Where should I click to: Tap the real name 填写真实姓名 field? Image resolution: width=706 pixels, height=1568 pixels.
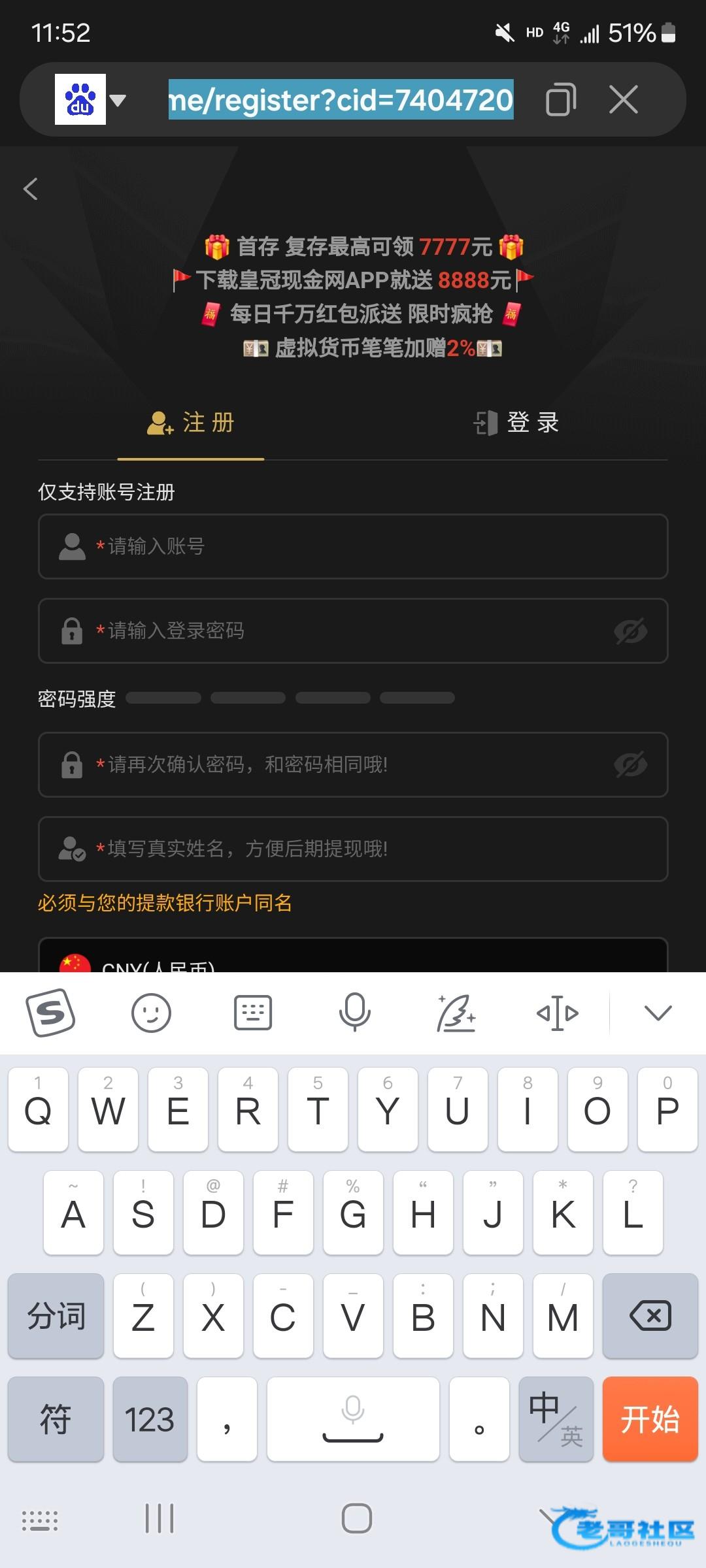353,849
